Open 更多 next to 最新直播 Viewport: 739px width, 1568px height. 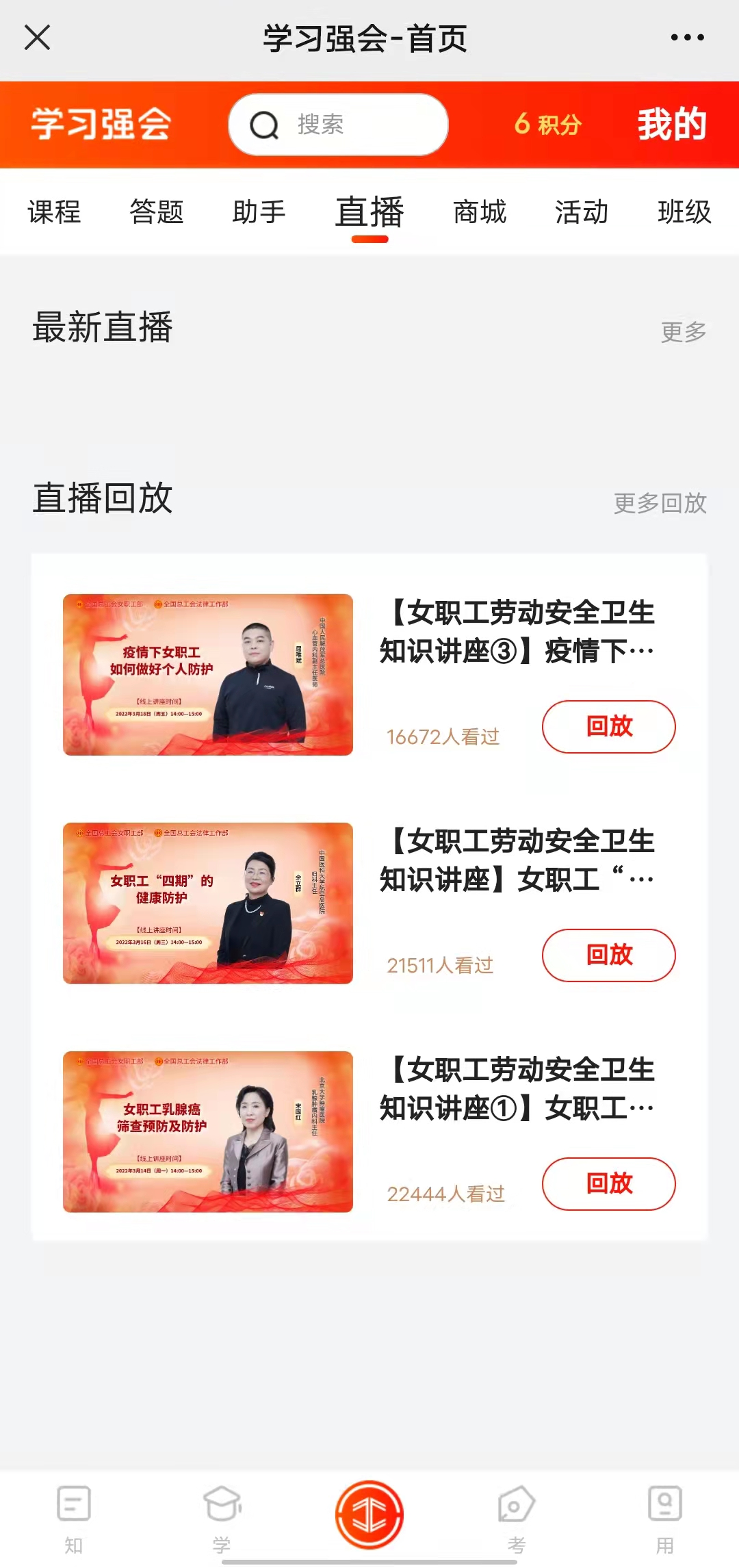click(683, 333)
